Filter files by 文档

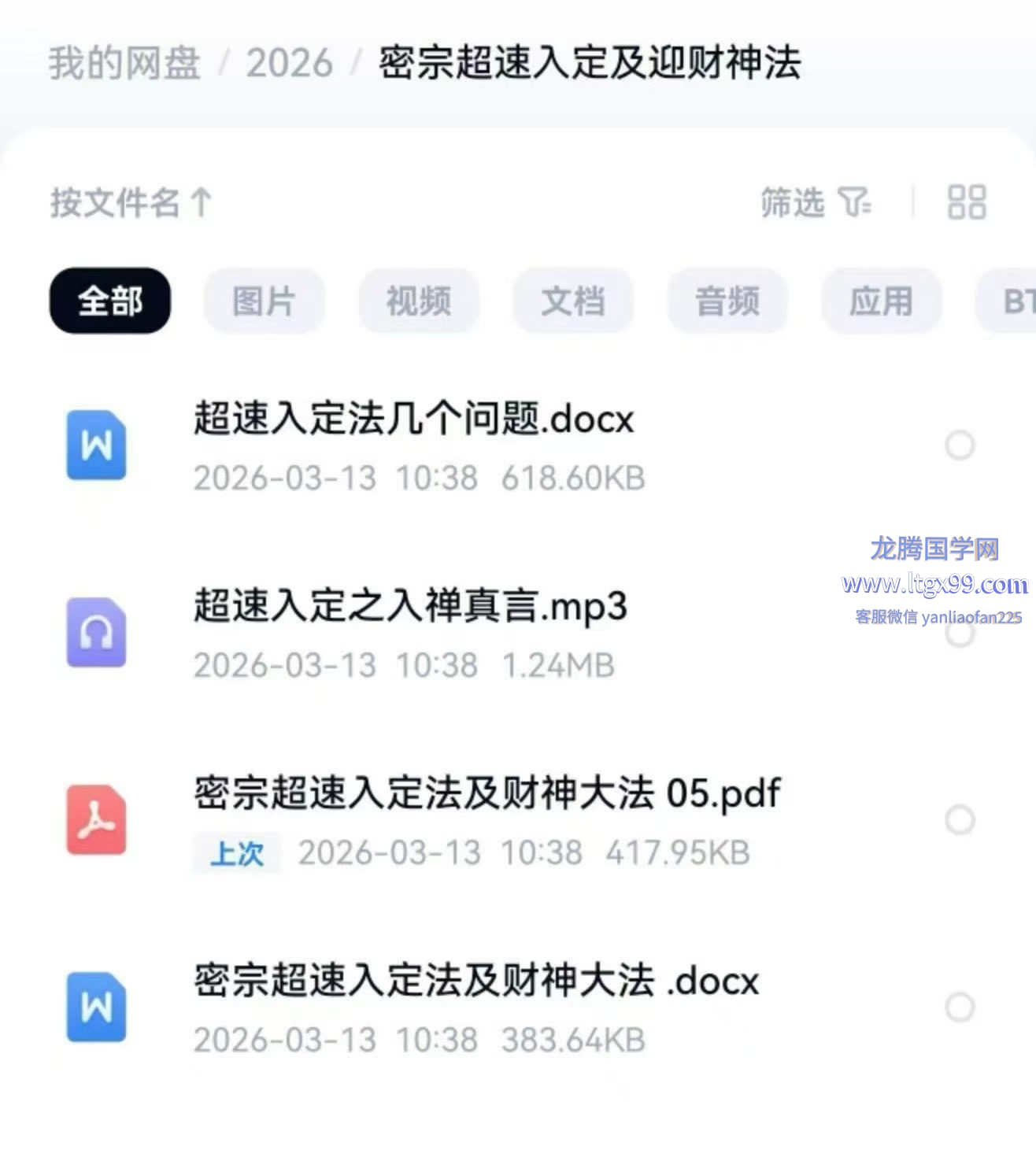coord(572,301)
